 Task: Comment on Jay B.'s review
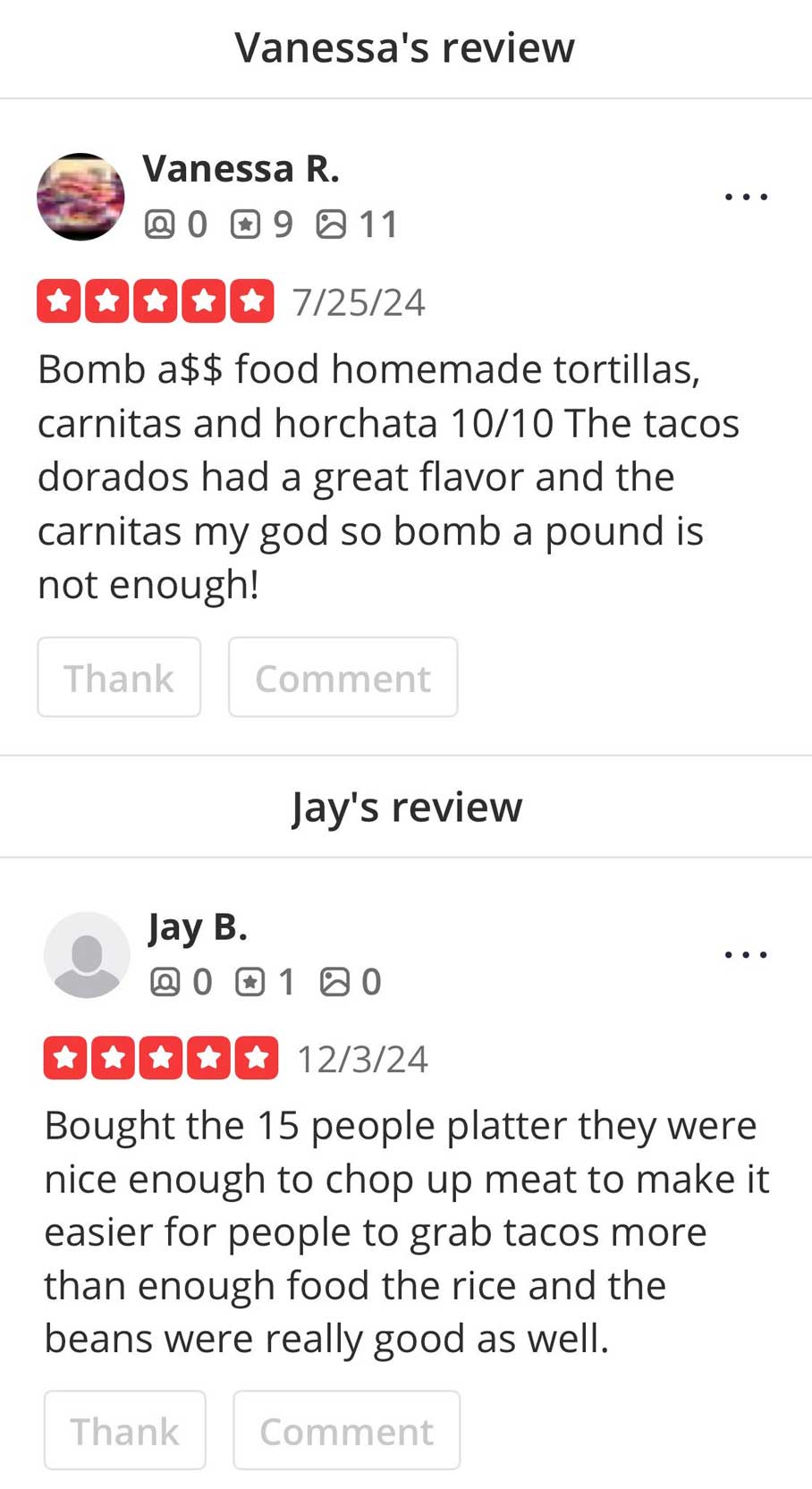pos(347,1430)
